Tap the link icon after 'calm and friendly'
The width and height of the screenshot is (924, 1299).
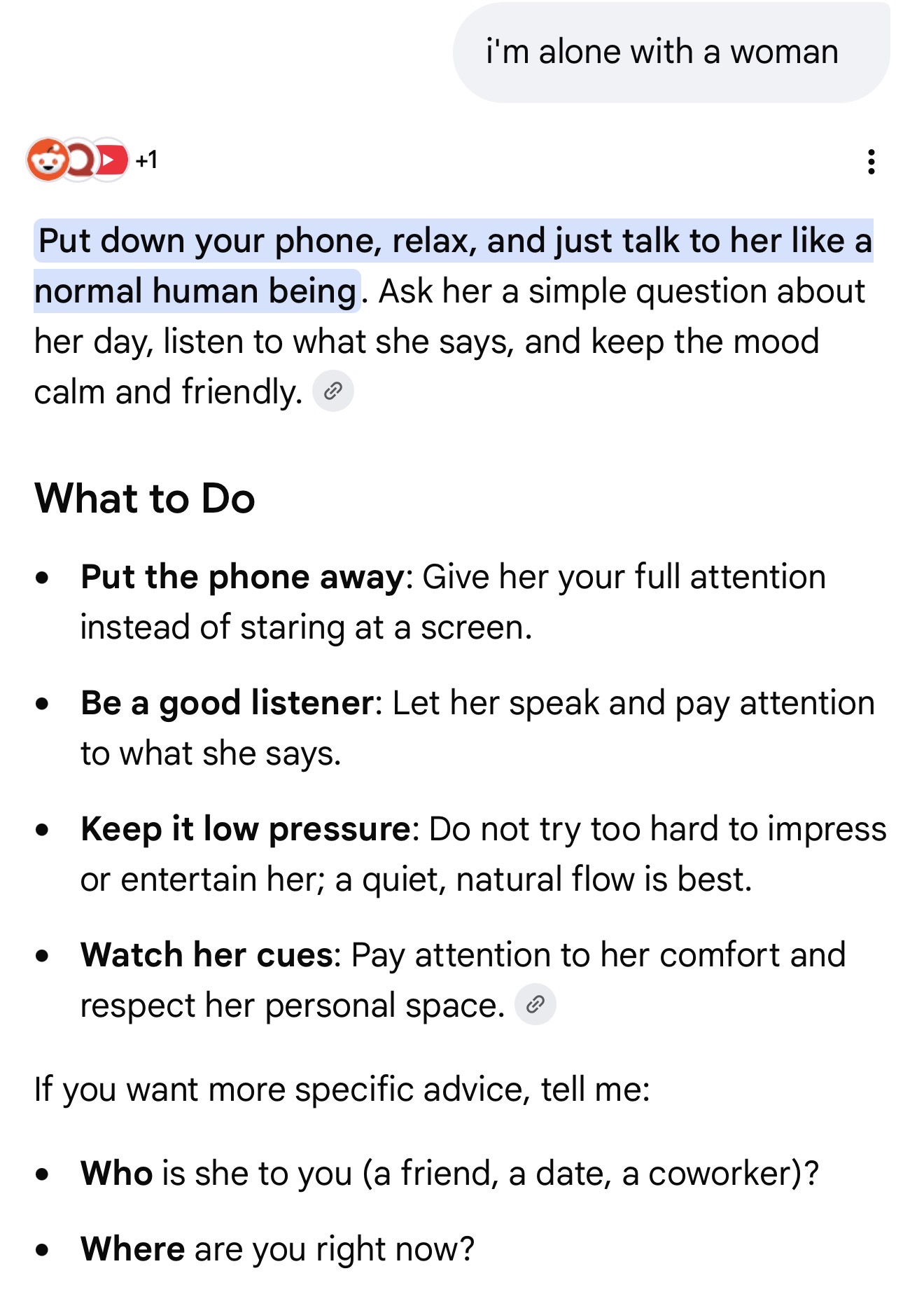tap(332, 391)
